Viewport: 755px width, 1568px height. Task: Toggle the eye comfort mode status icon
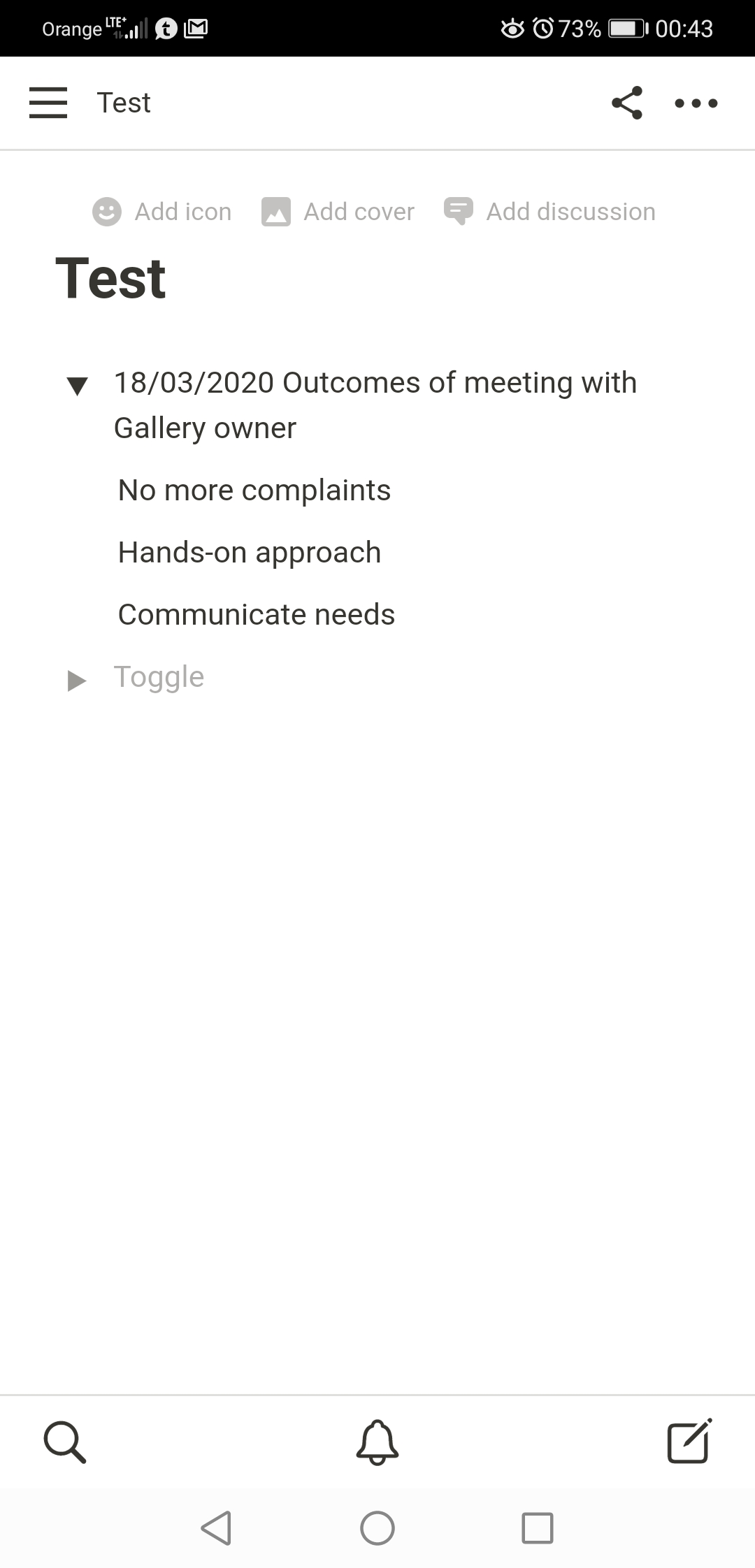[x=512, y=28]
